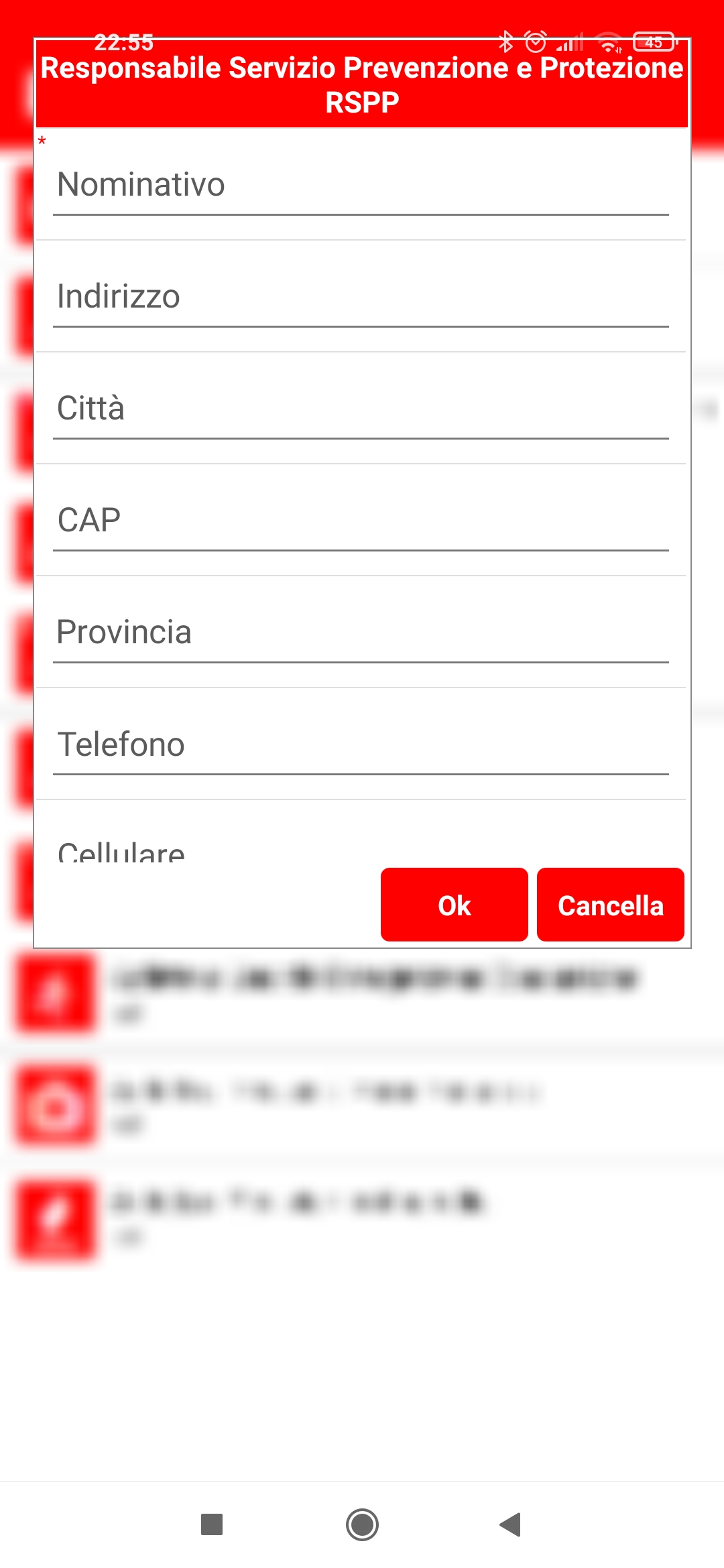Screen dimensions: 724x1568
Task: Go back using system back button
Action: click(511, 1524)
